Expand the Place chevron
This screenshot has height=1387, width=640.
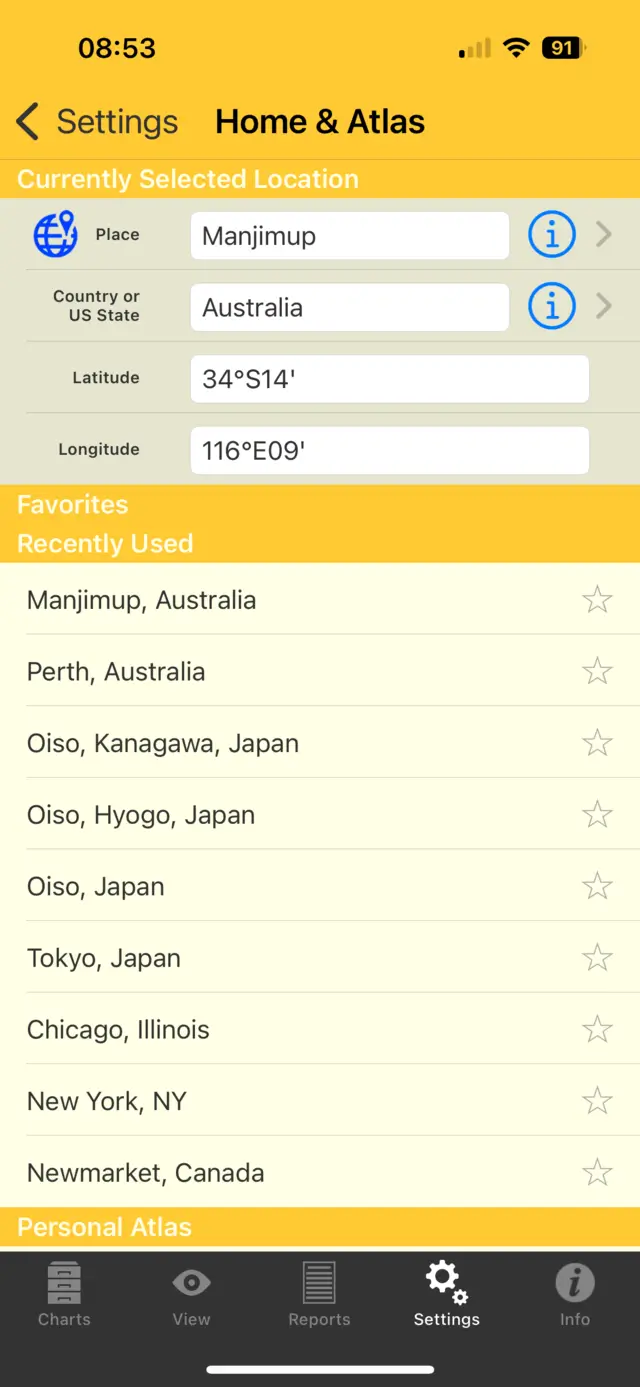604,235
